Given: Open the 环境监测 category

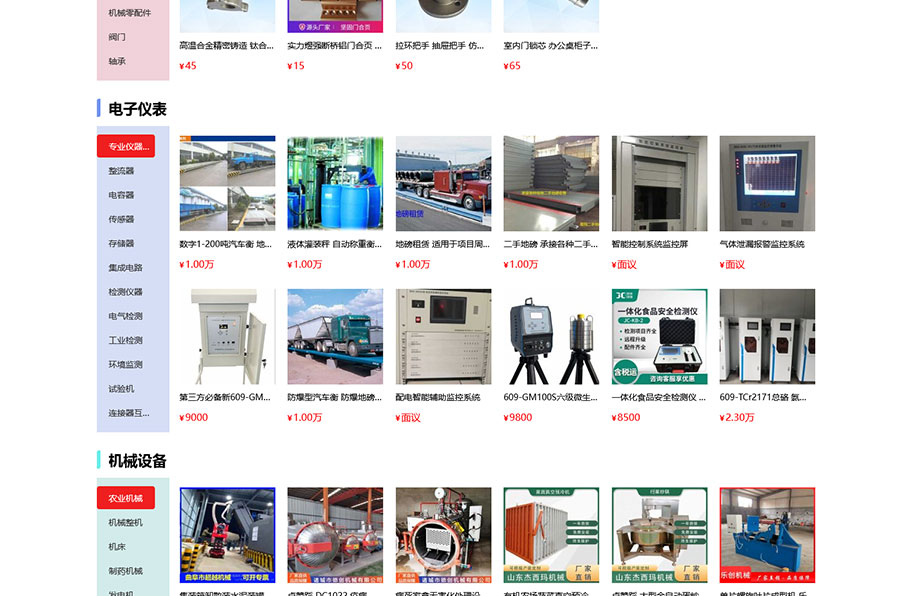Looking at the screenshot, I should point(125,364).
